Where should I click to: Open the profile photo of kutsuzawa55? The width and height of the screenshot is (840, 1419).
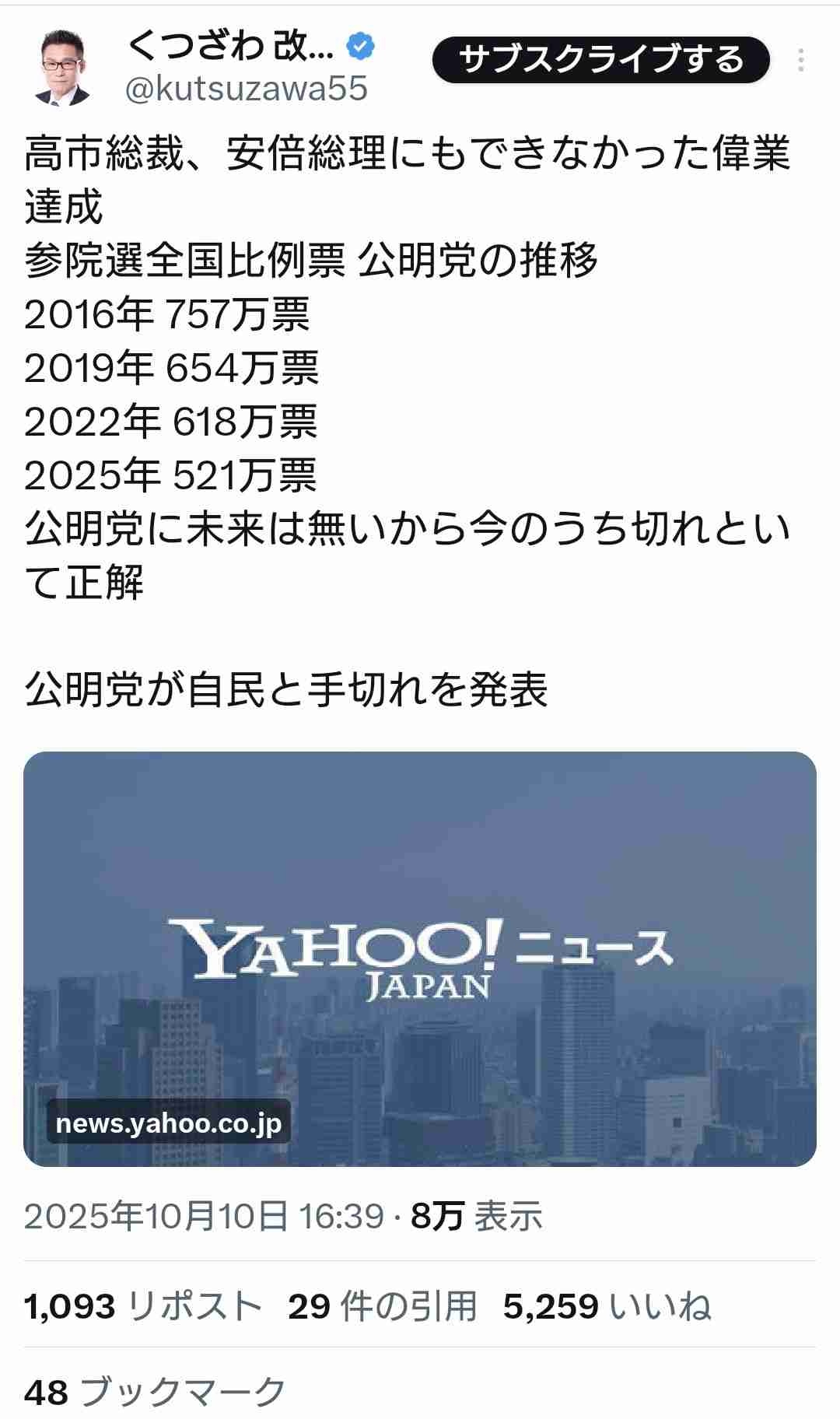pyautogui.click(x=64, y=68)
